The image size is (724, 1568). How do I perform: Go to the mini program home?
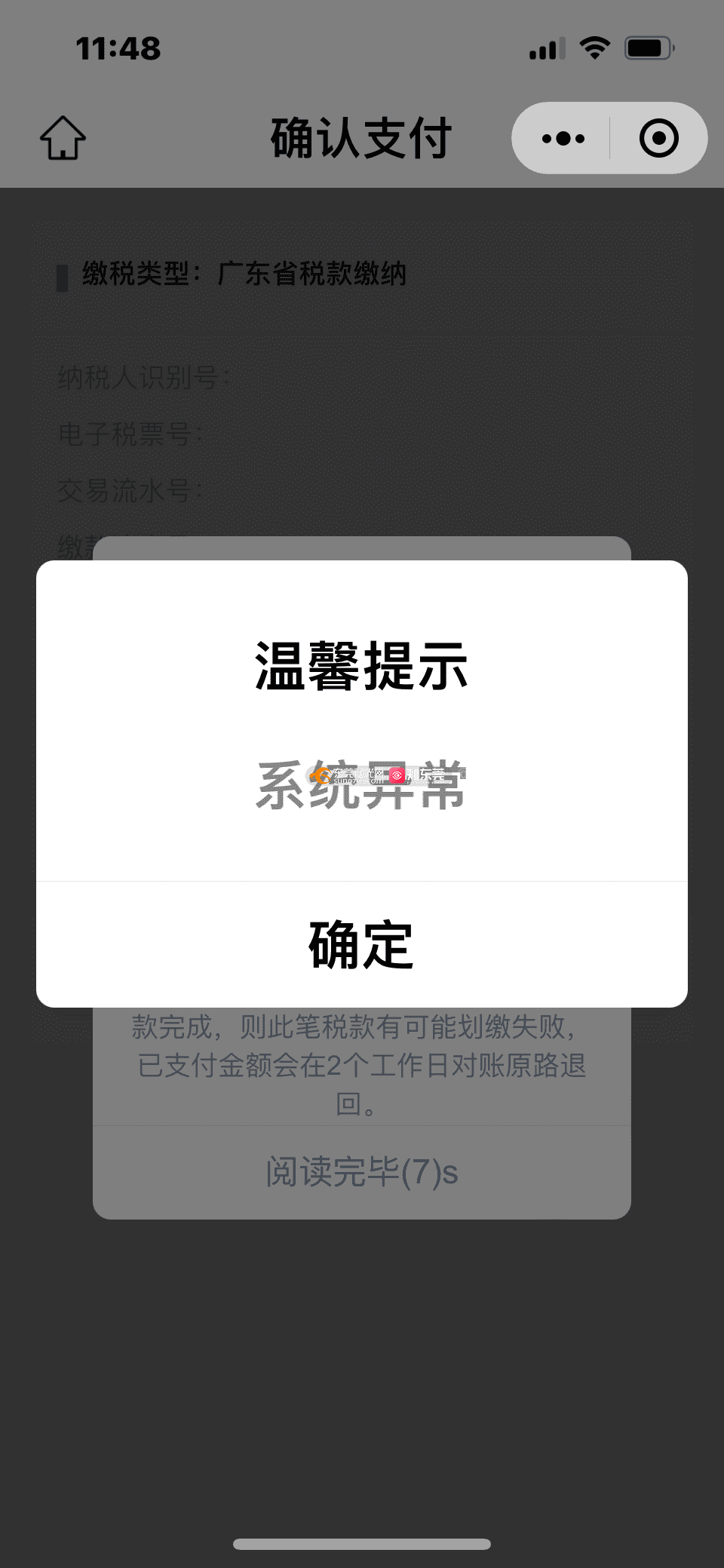(63, 138)
